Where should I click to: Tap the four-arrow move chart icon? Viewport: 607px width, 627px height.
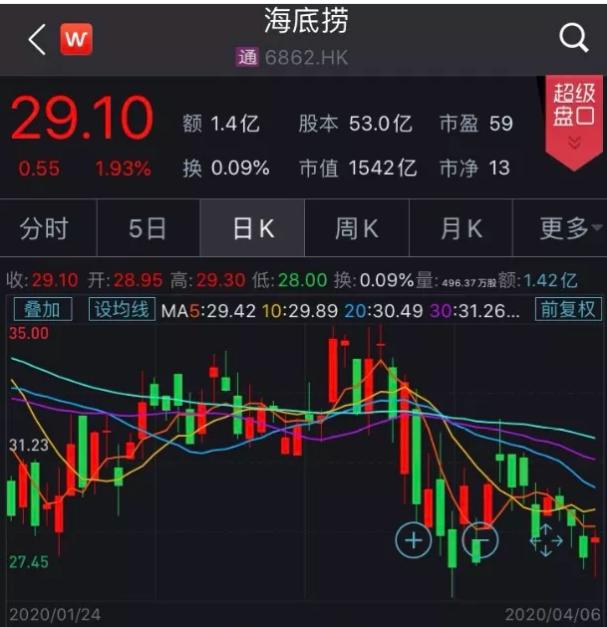pyautogui.click(x=546, y=541)
